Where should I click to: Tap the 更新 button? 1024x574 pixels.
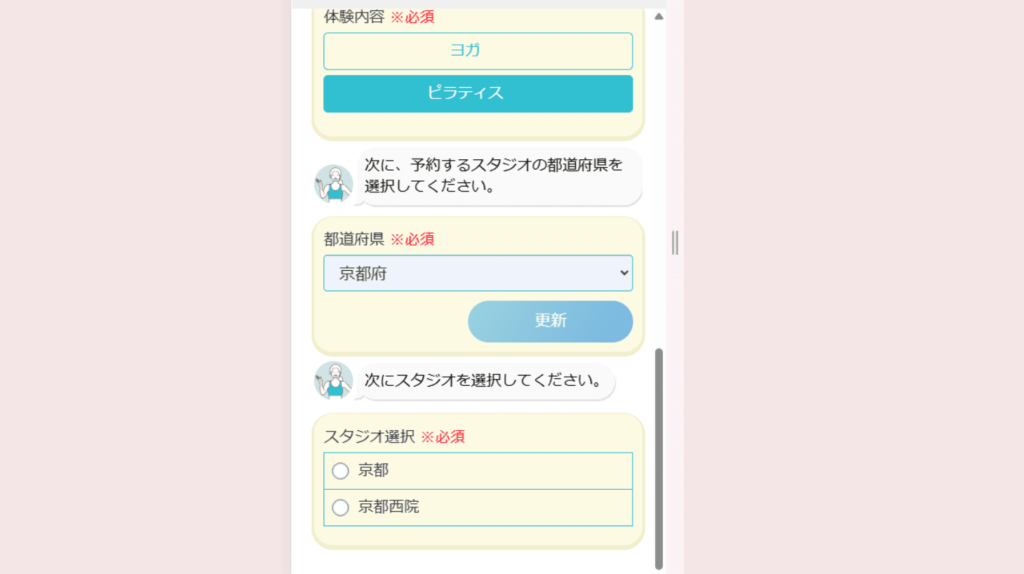click(x=550, y=321)
